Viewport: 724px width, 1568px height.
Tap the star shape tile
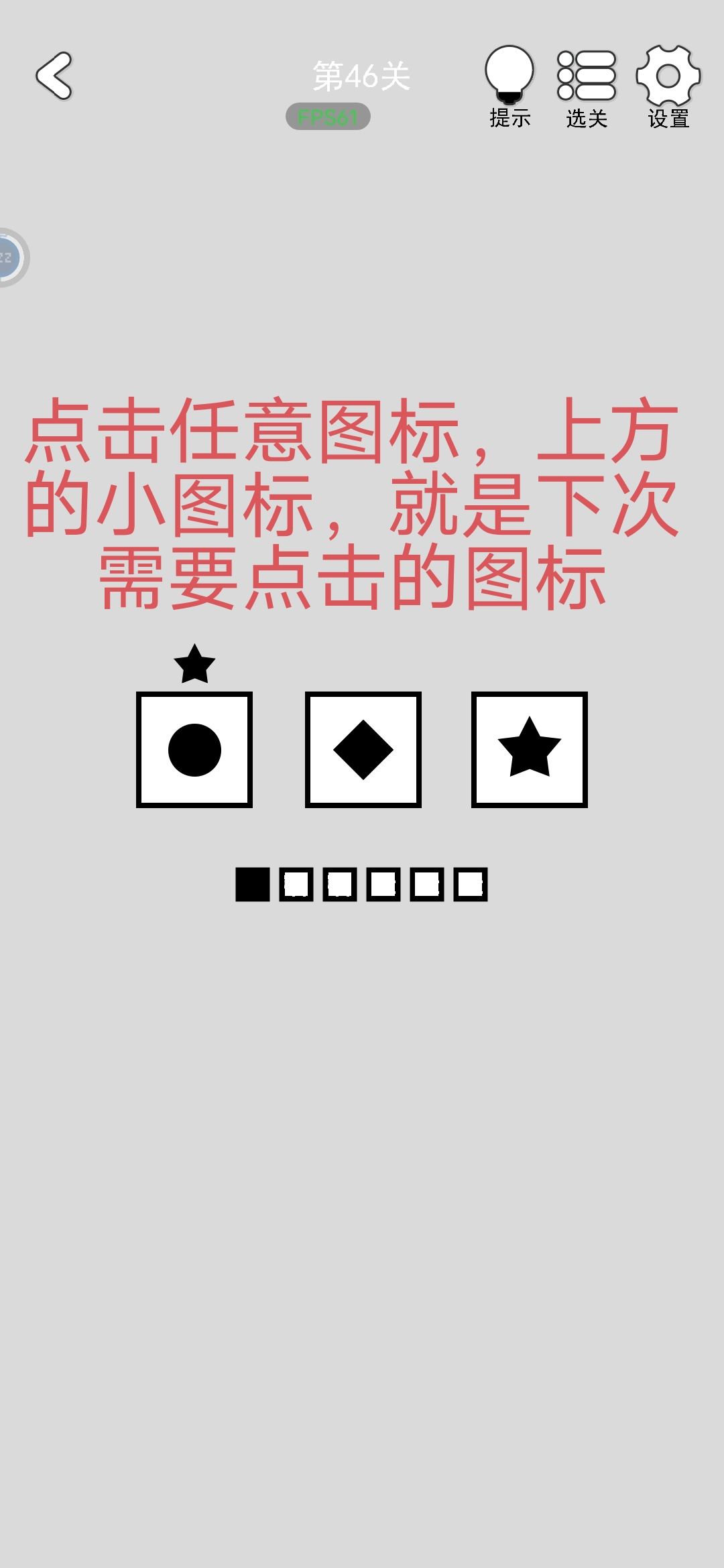coord(529,749)
